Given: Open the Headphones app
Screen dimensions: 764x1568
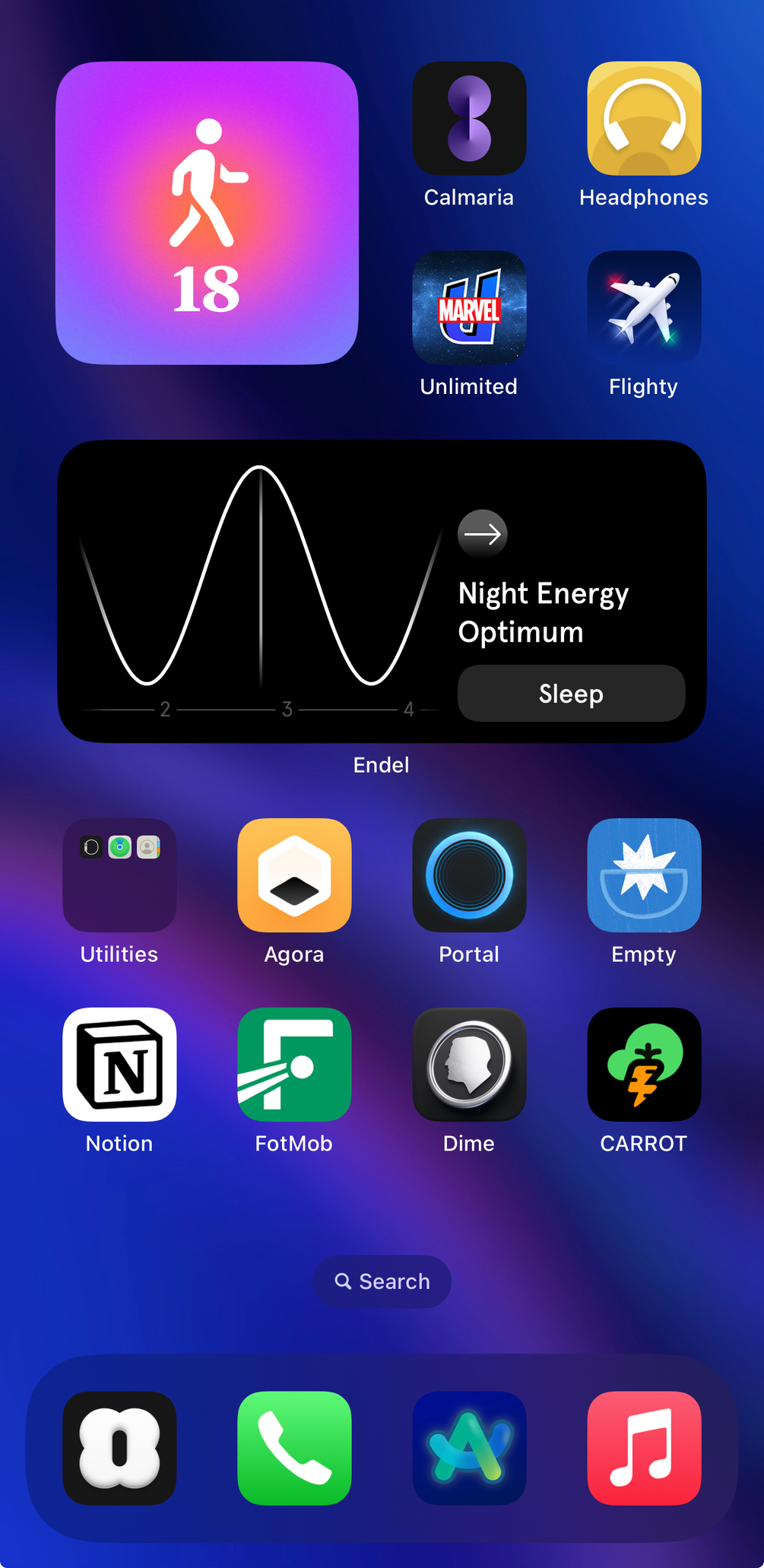Looking at the screenshot, I should [643, 118].
